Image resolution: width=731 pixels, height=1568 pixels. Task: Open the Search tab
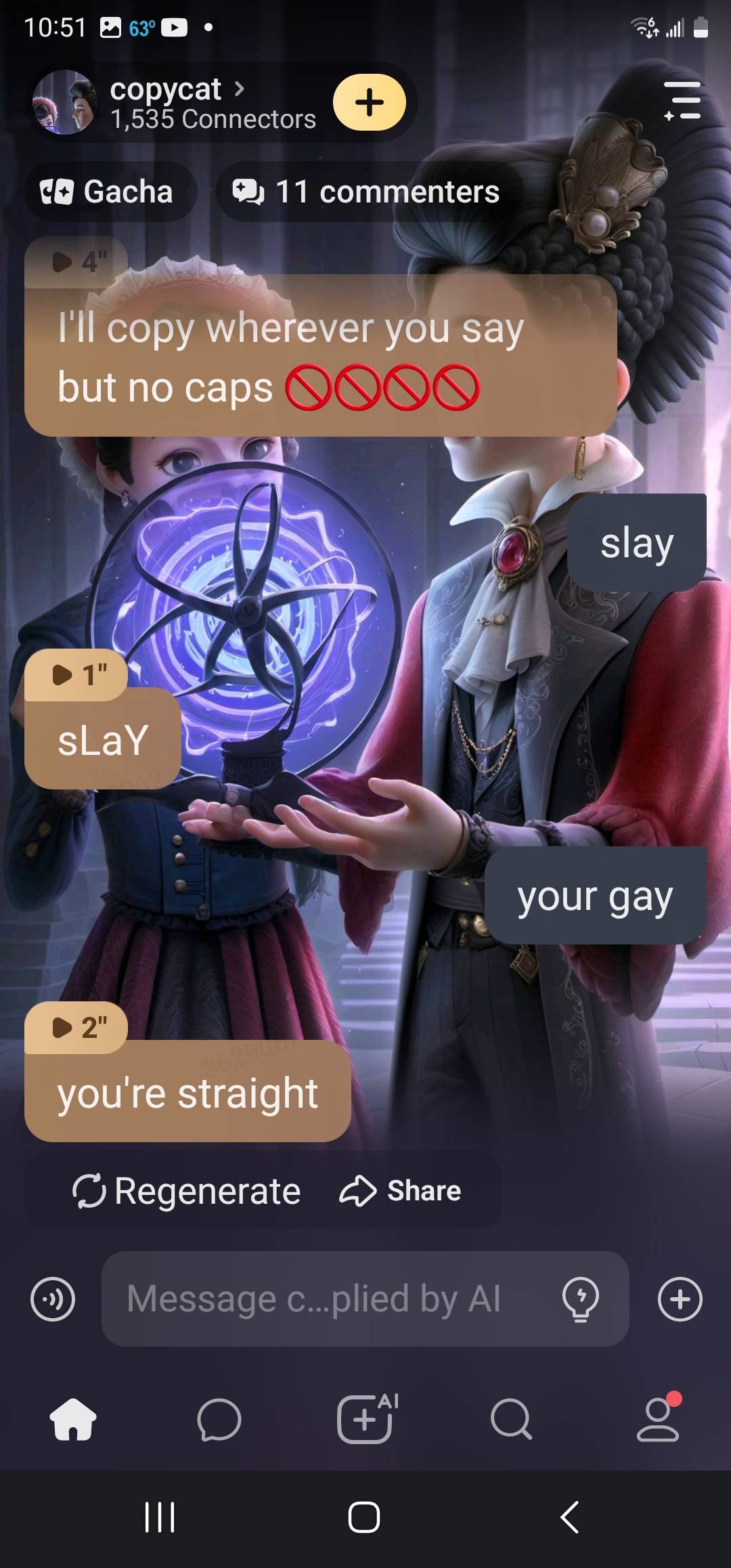[x=511, y=1419]
